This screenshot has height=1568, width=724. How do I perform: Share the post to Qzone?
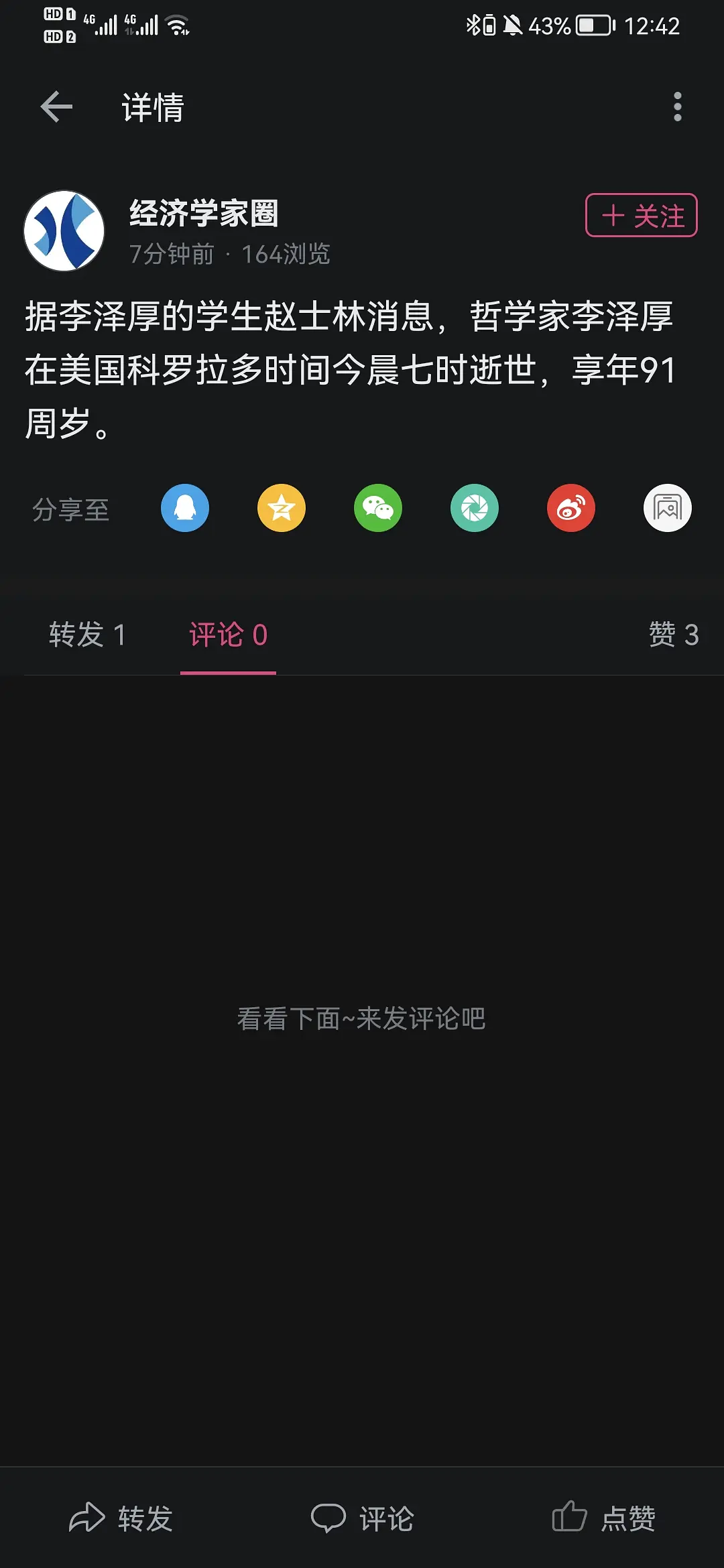tap(282, 508)
